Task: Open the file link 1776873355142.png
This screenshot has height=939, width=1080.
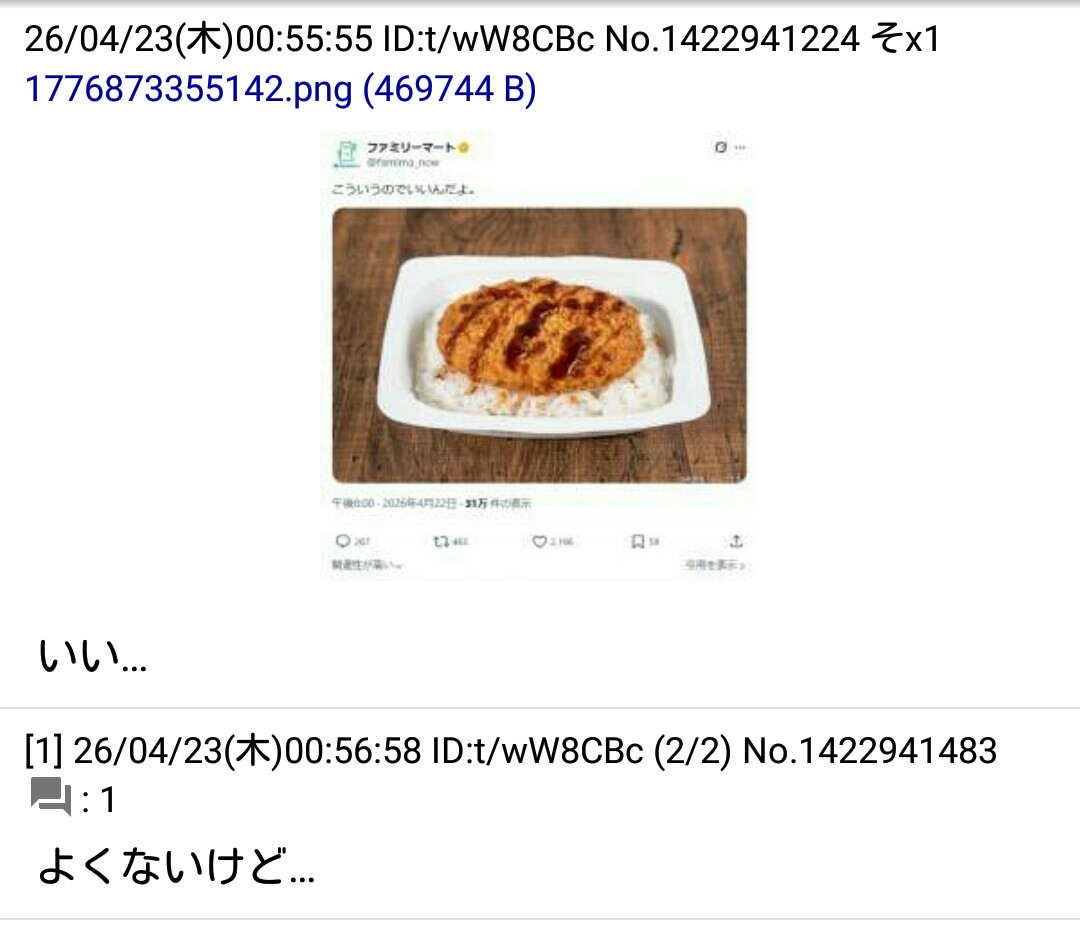Action: click(x=188, y=90)
